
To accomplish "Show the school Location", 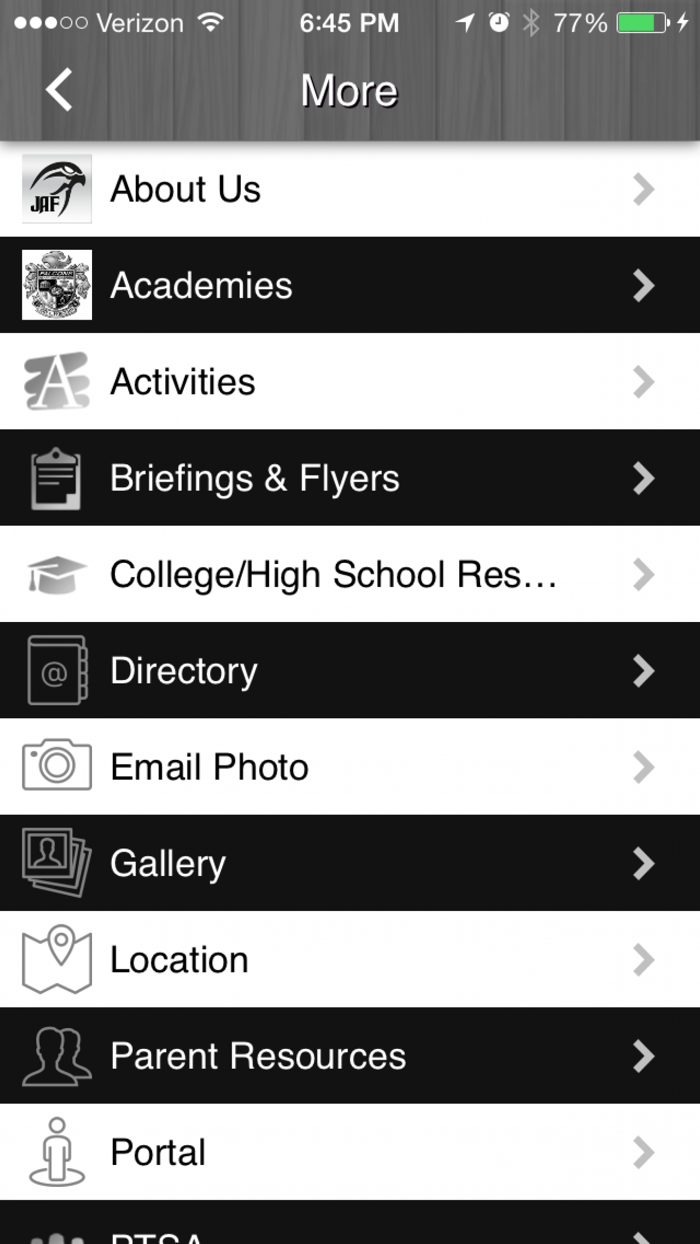I will click(349, 960).
